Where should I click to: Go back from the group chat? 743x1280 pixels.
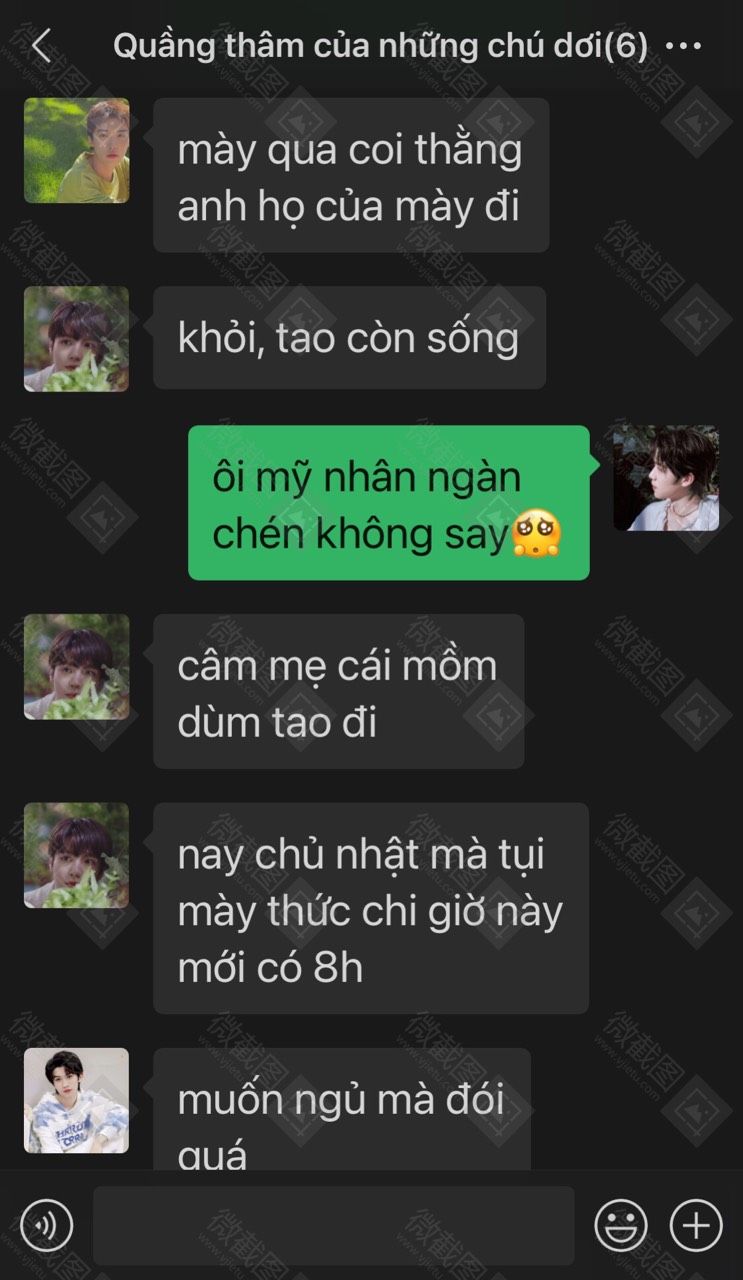[x=41, y=46]
